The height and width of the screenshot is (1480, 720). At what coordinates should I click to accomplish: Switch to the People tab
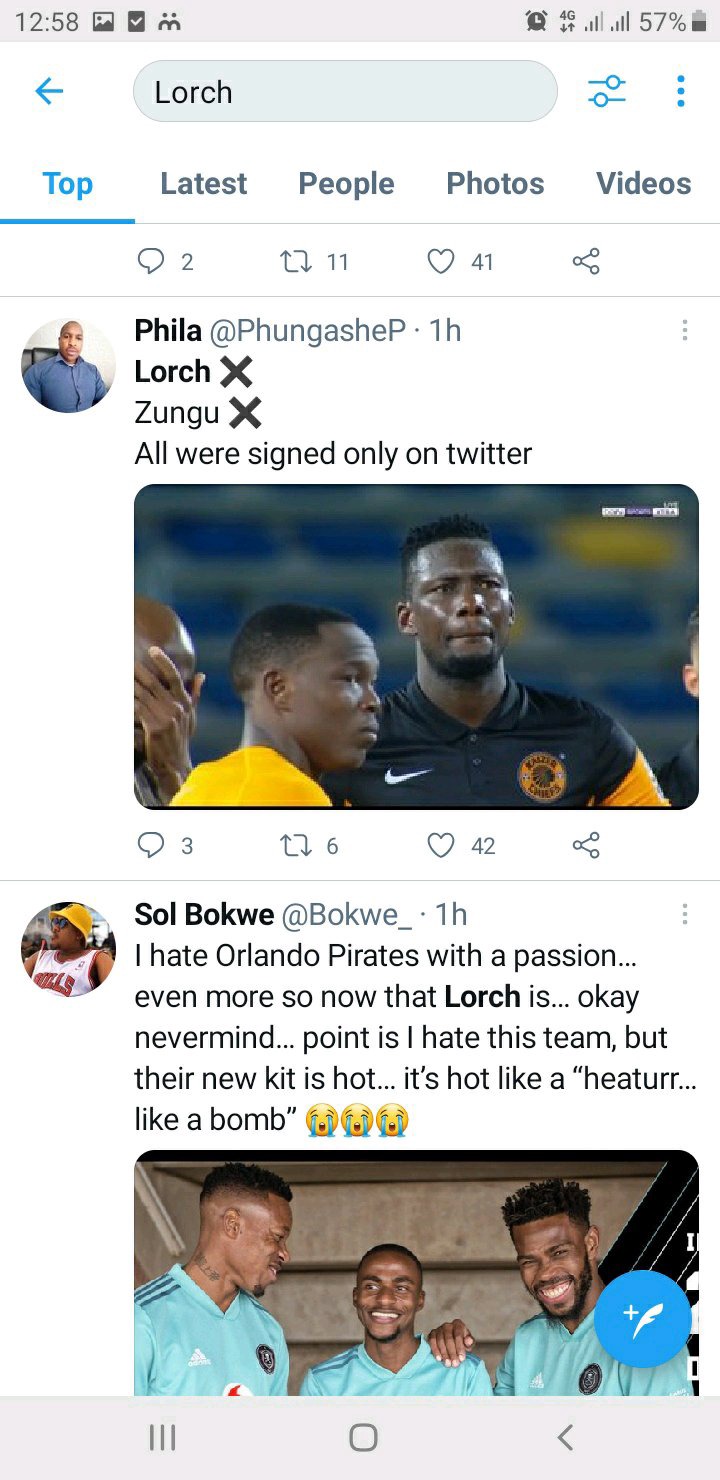346,183
